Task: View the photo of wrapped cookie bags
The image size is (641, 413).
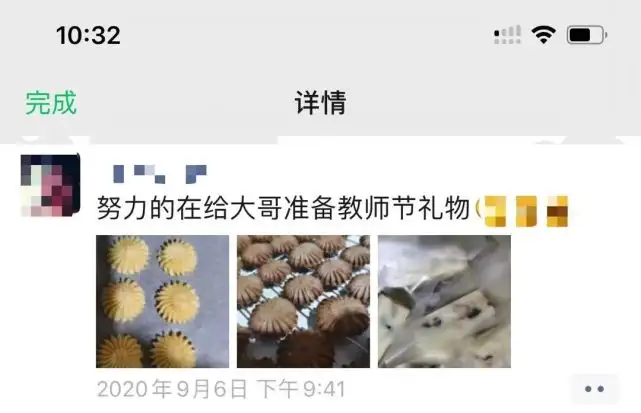Action: [x=444, y=301]
